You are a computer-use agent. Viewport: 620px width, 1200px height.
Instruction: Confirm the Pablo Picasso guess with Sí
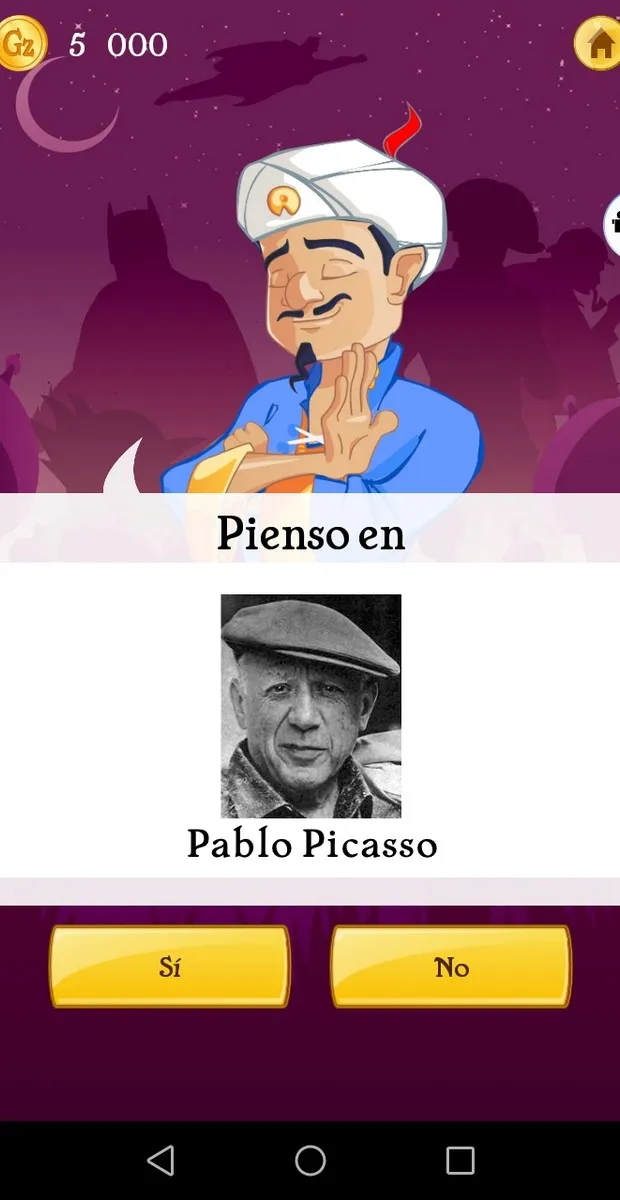(170, 966)
